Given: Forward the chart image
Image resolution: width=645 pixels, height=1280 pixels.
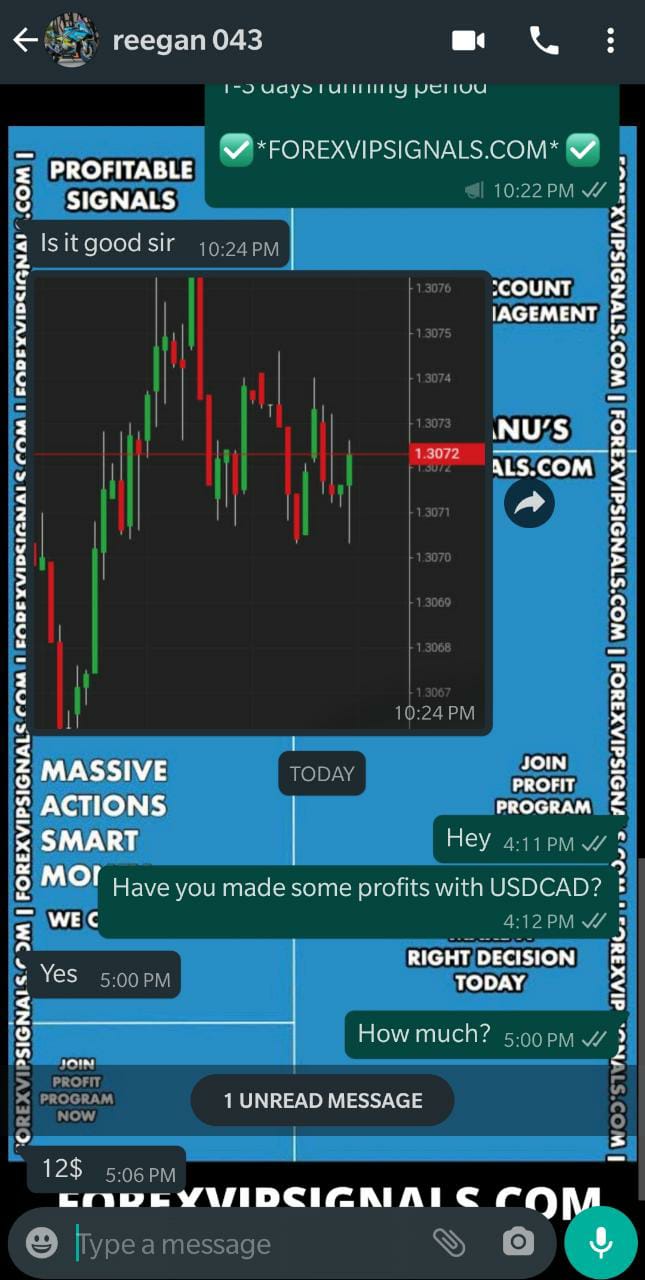Looking at the screenshot, I should pos(529,504).
